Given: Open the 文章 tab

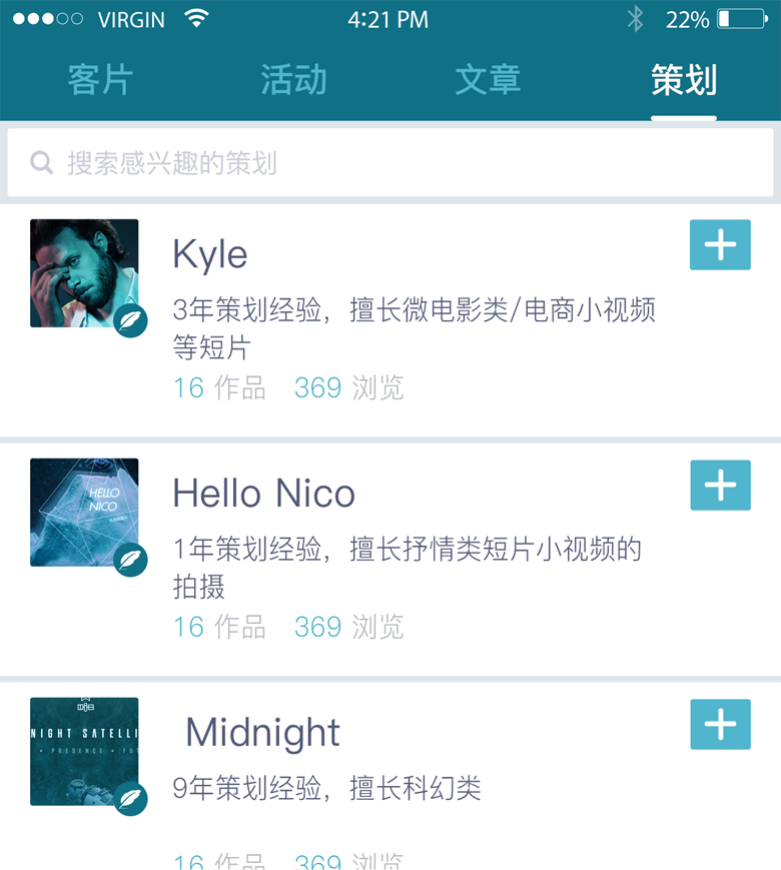Looking at the screenshot, I should [x=487, y=80].
